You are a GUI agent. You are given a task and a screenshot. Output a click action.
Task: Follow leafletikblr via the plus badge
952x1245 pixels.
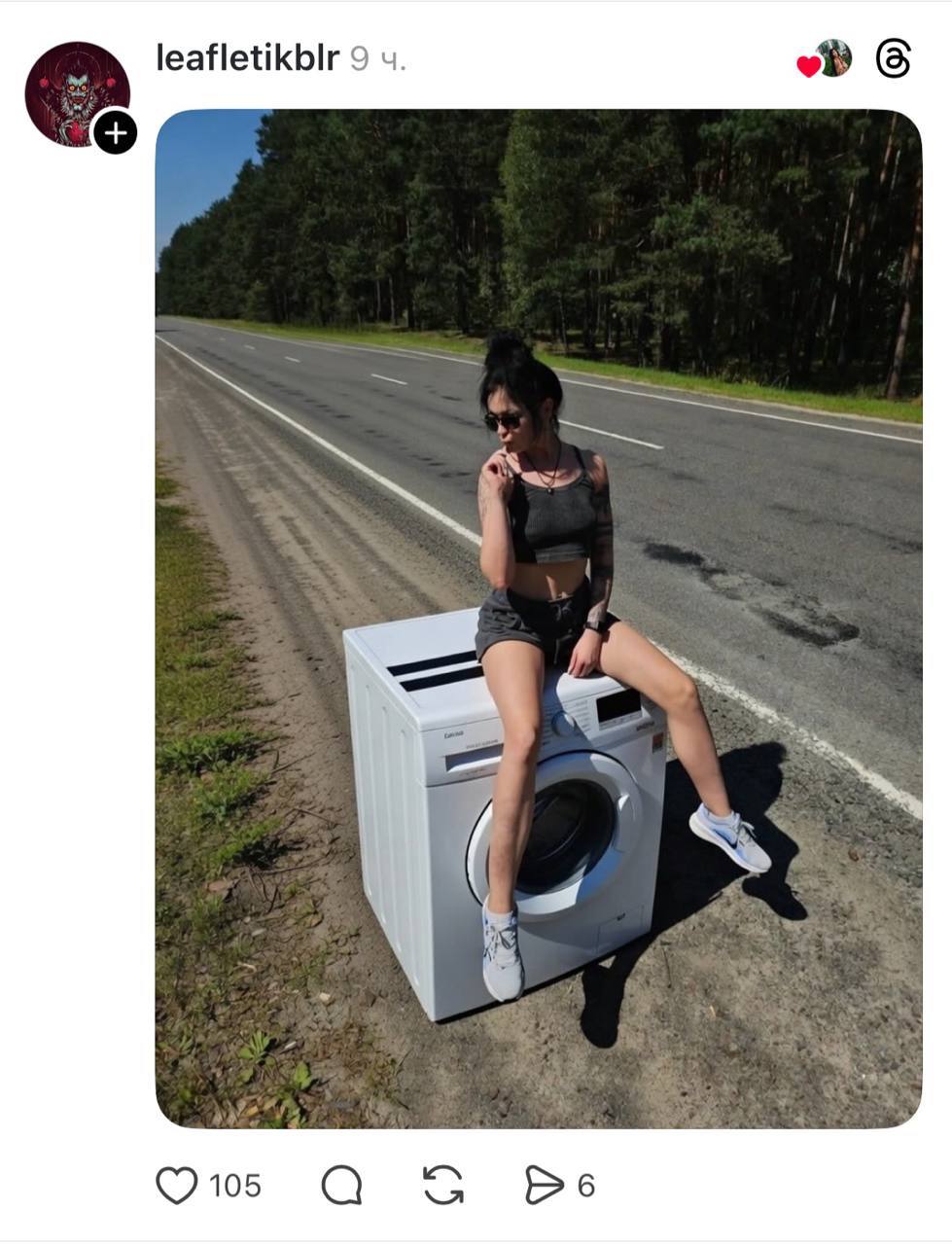coord(115,132)
